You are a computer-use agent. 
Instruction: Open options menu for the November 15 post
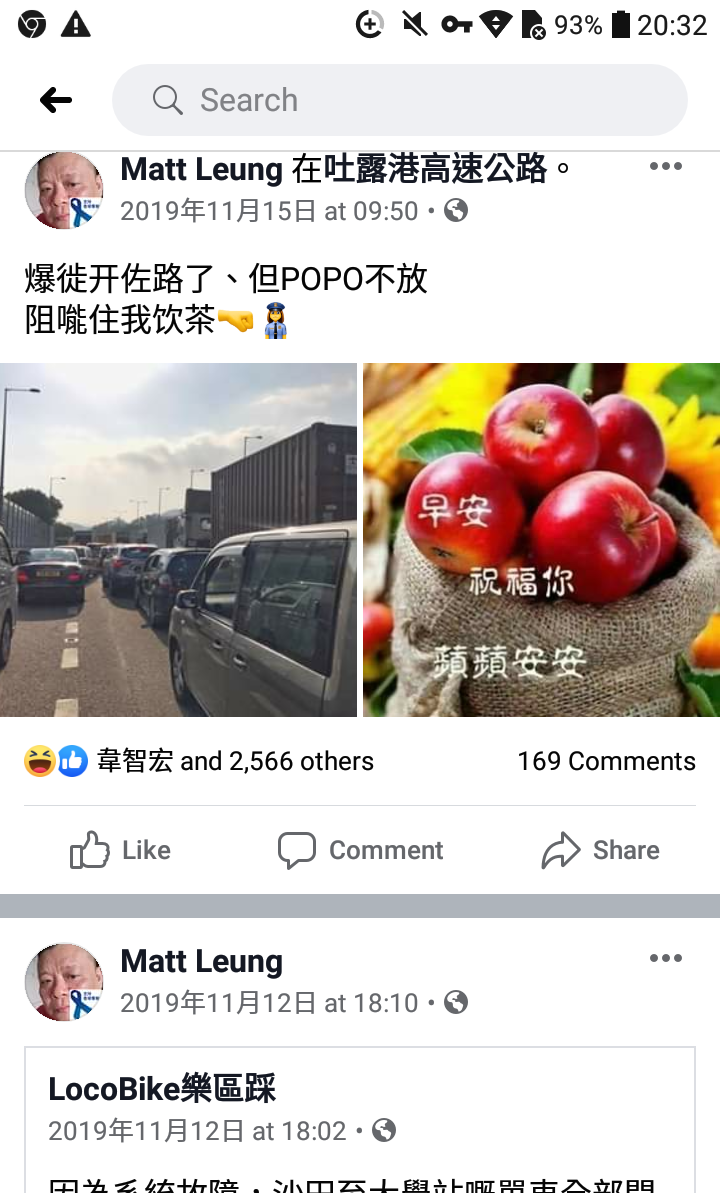point(665,166)
